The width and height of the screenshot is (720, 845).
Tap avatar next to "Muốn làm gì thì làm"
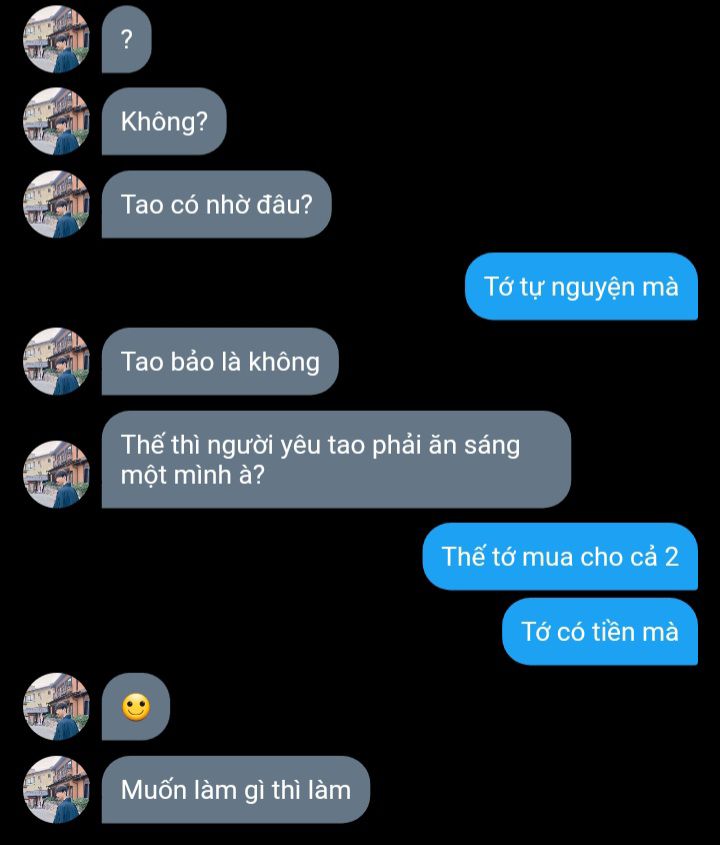(57, 790)
